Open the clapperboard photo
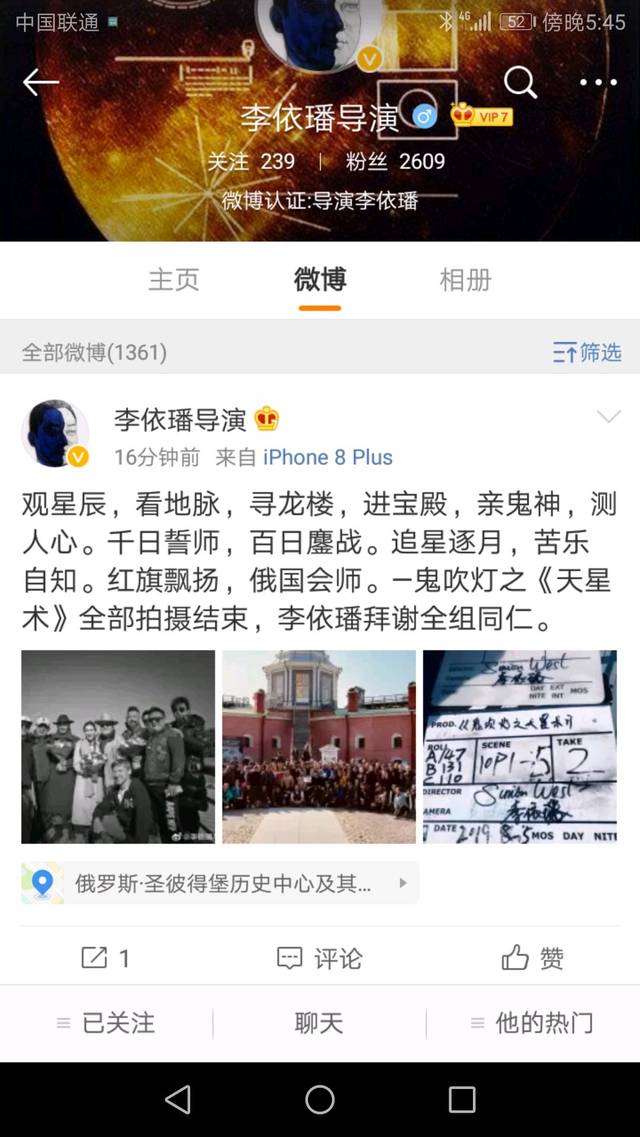The width and height of the screenshot is (640, 1137). [x=520, y=747]
